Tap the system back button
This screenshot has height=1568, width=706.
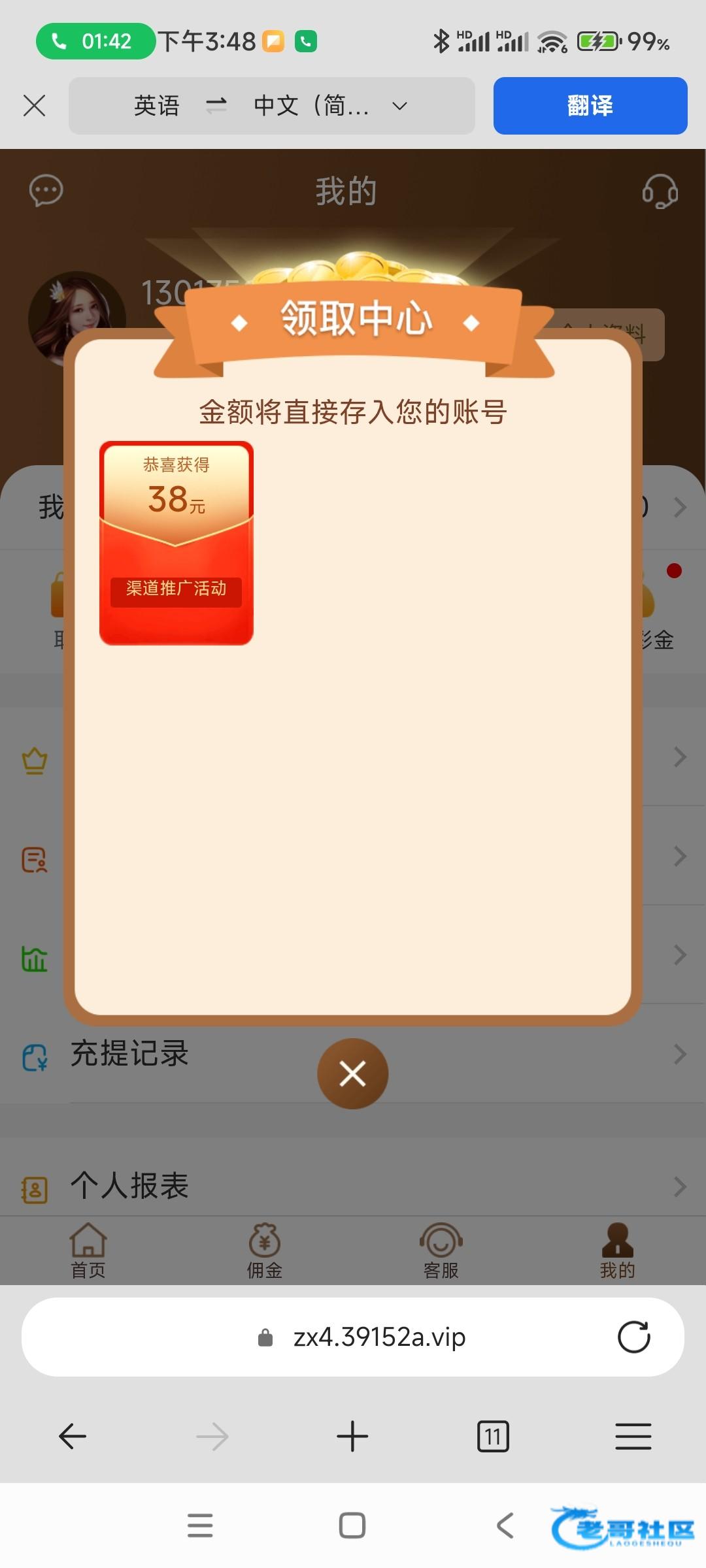pyautogui.click(x=505, y=1526)
